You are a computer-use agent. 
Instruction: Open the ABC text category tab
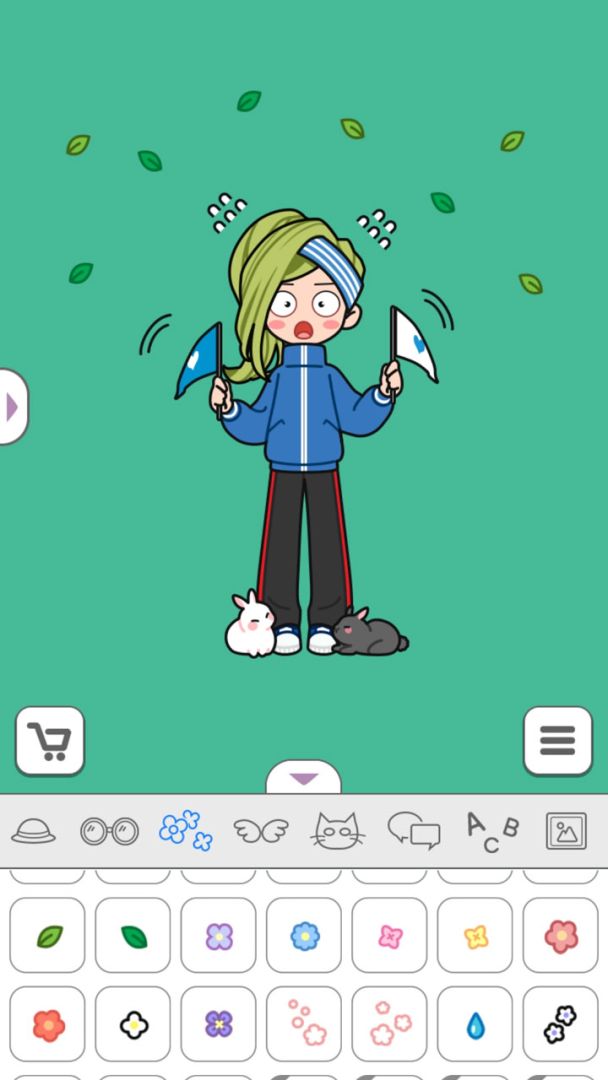coord(491,830)
